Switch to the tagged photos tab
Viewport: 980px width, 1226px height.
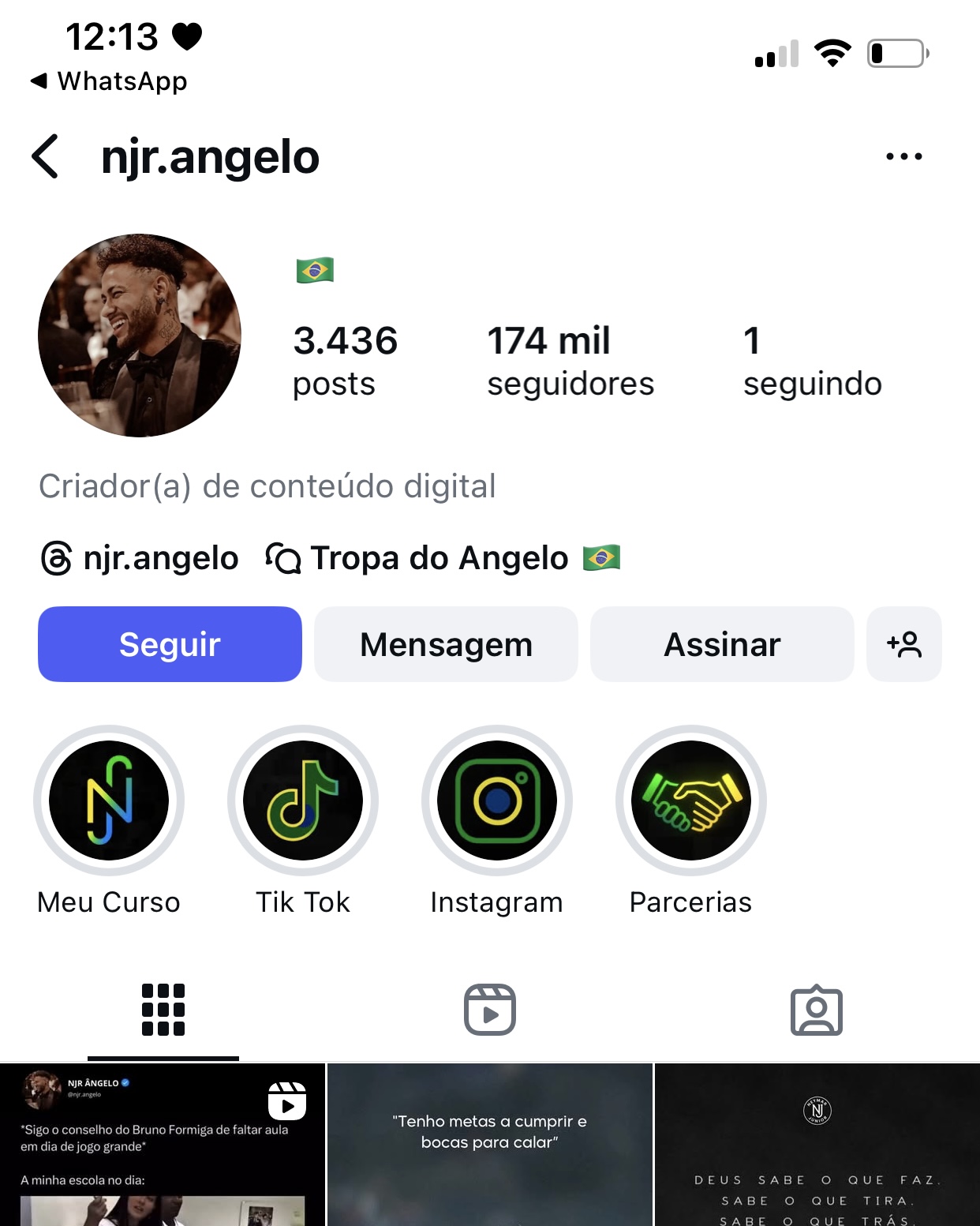pyautogui.click(x=817, y=1010)
